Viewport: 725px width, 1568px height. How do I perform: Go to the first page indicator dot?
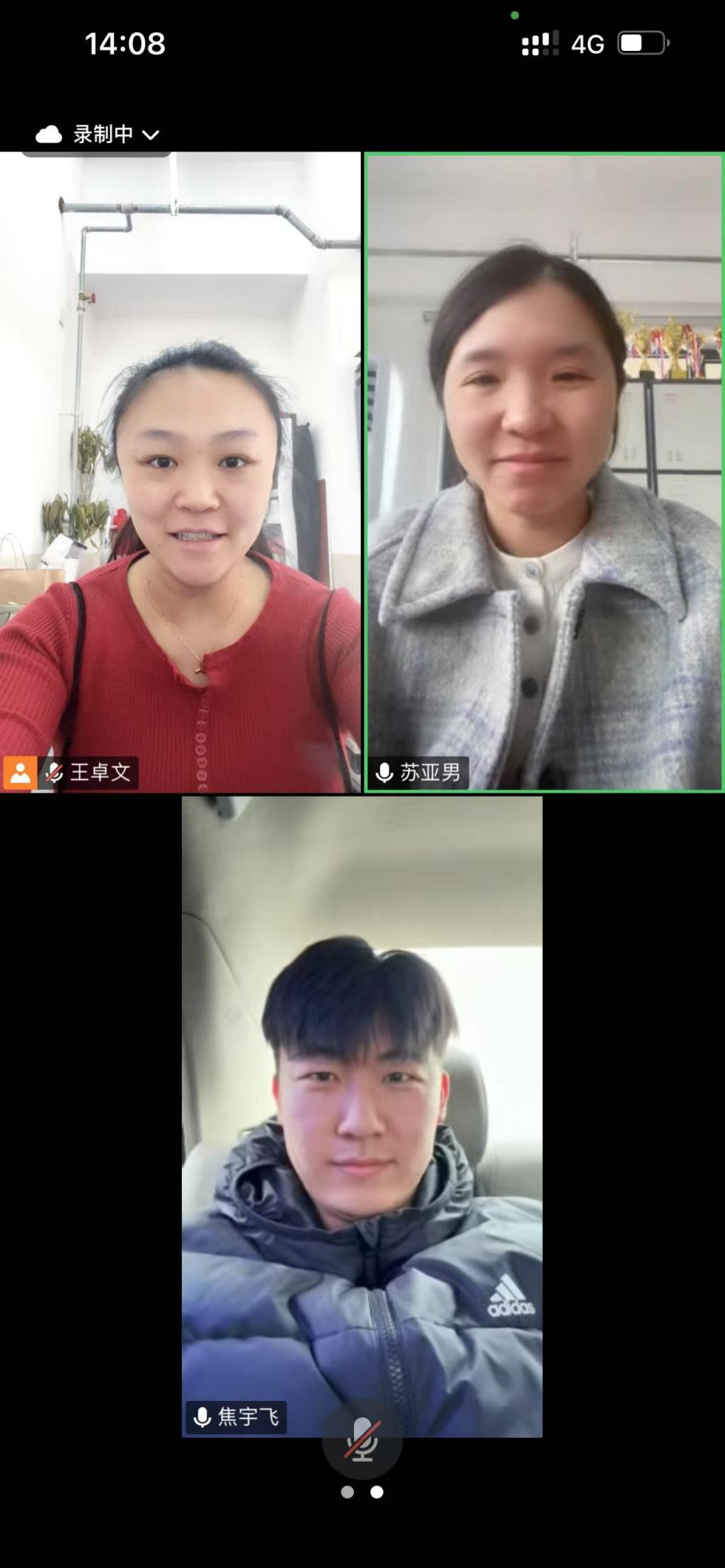tap(347, 1492)
